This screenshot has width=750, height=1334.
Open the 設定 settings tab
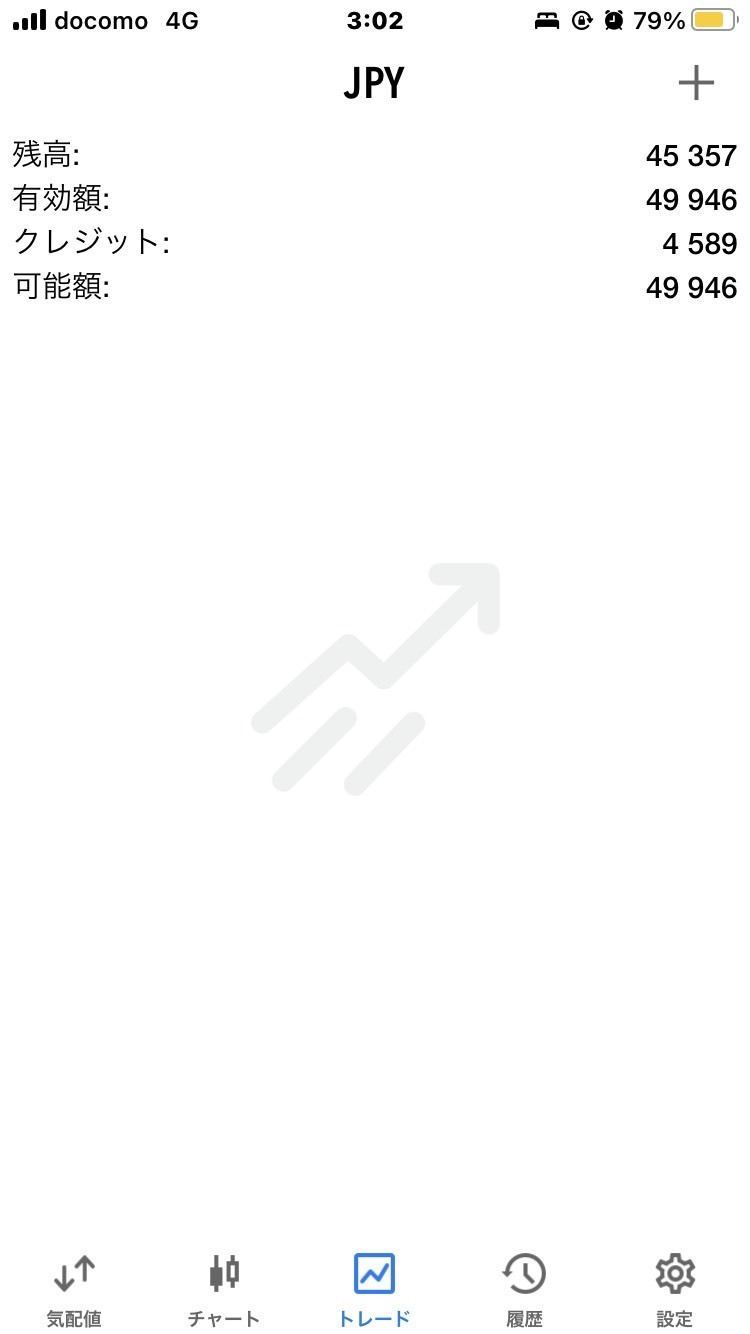675,1289
